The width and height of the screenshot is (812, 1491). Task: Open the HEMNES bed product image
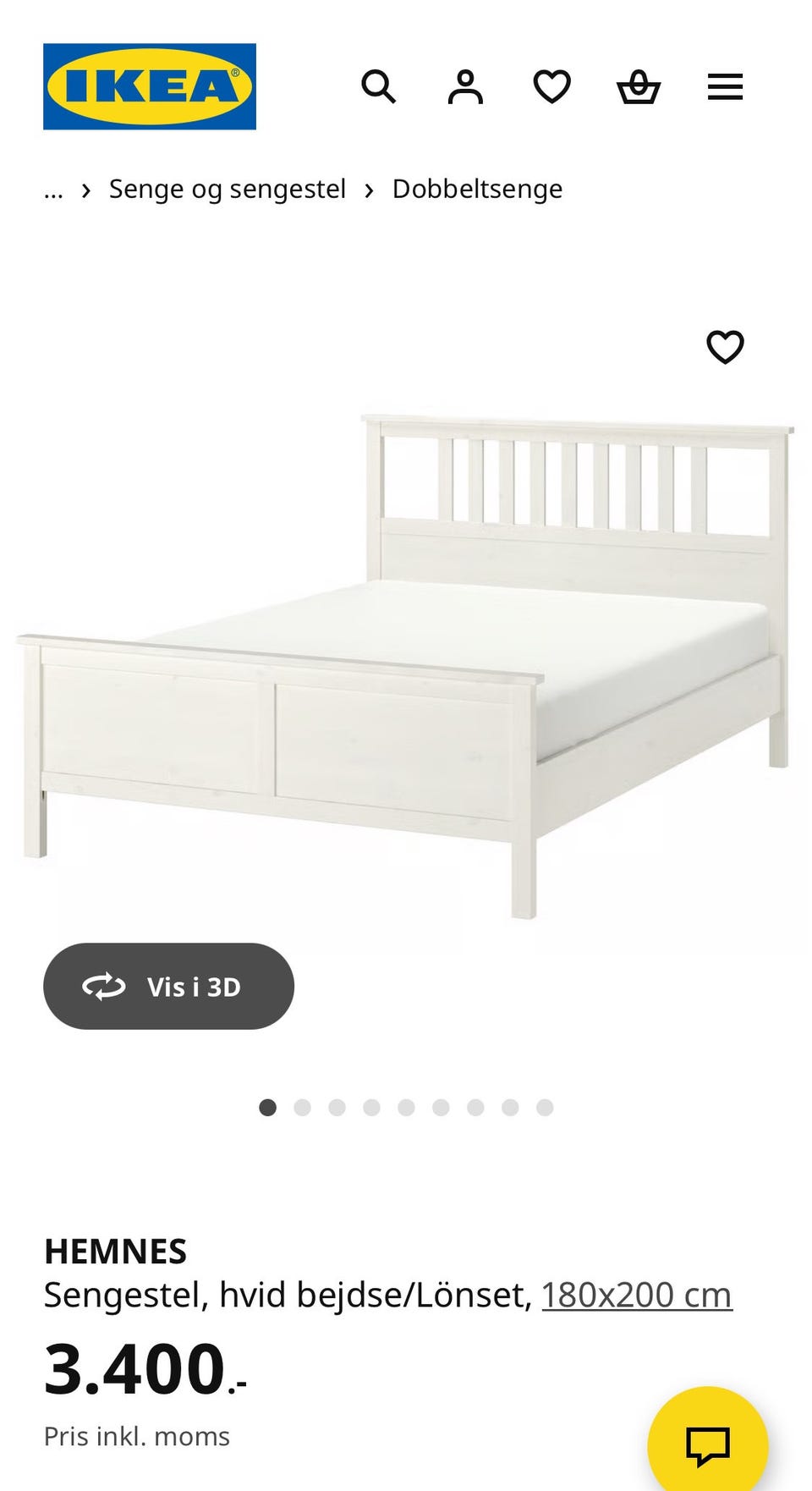click(x=406, y=660)
